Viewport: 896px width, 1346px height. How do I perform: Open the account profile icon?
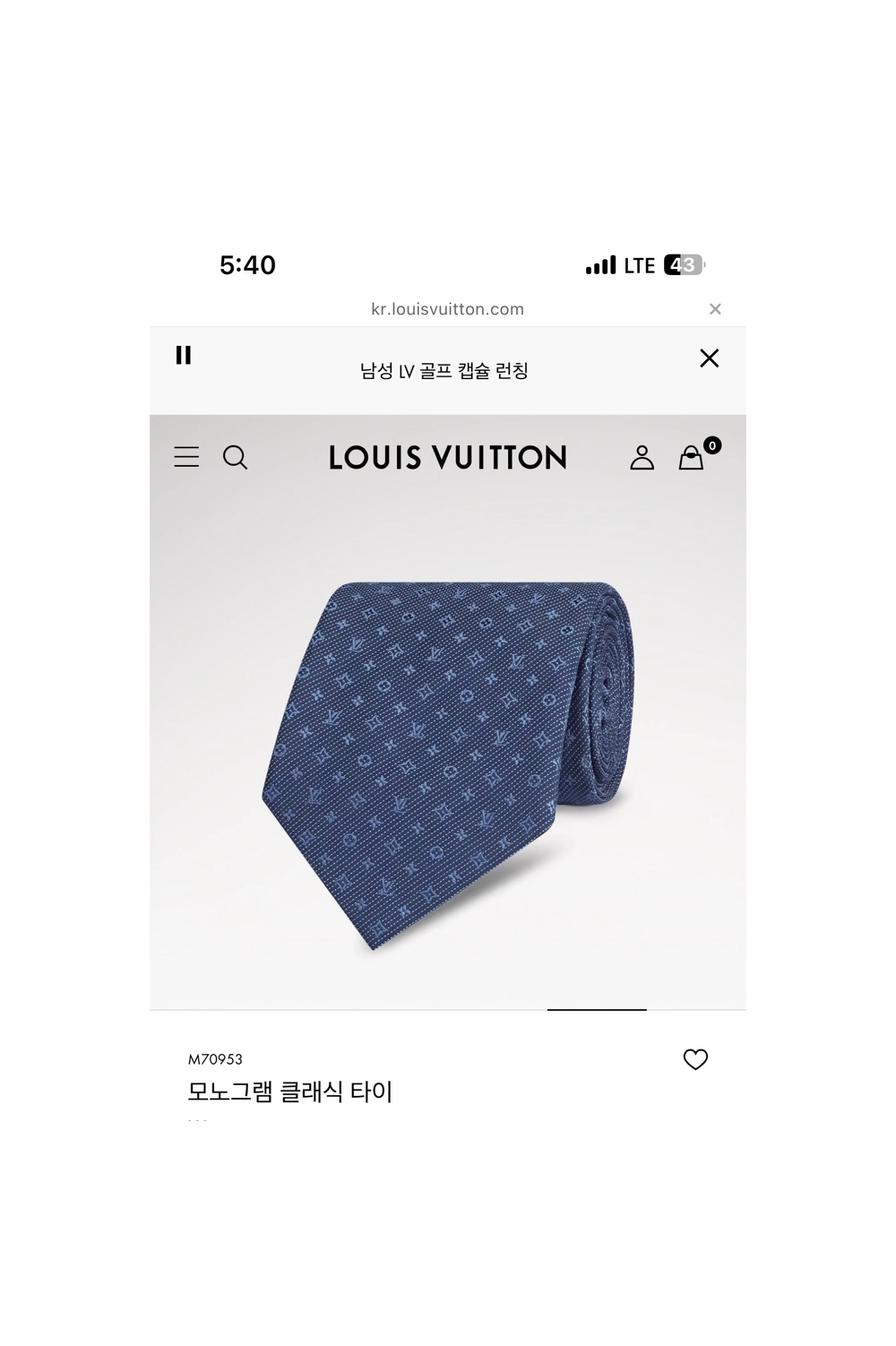[642, 458]
